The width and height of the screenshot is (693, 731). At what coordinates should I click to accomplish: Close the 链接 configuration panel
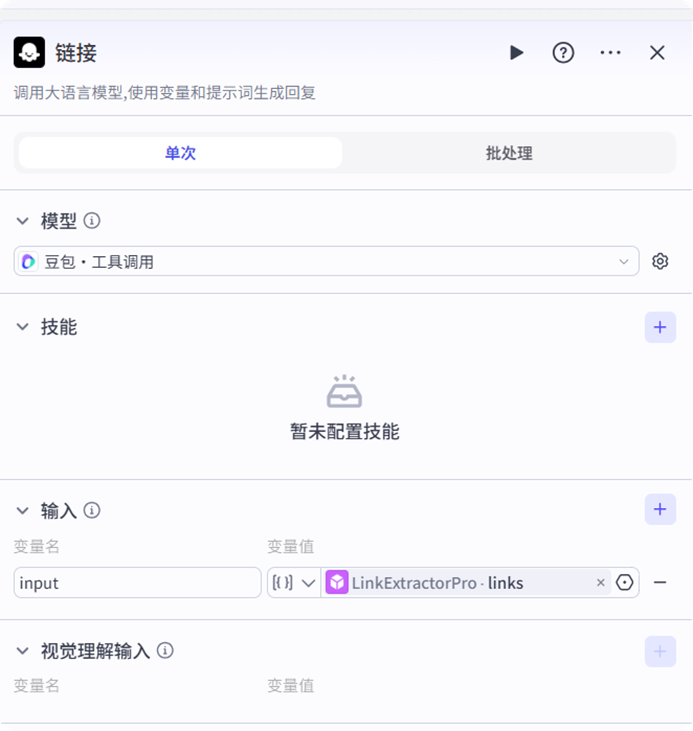pos(657,53)
